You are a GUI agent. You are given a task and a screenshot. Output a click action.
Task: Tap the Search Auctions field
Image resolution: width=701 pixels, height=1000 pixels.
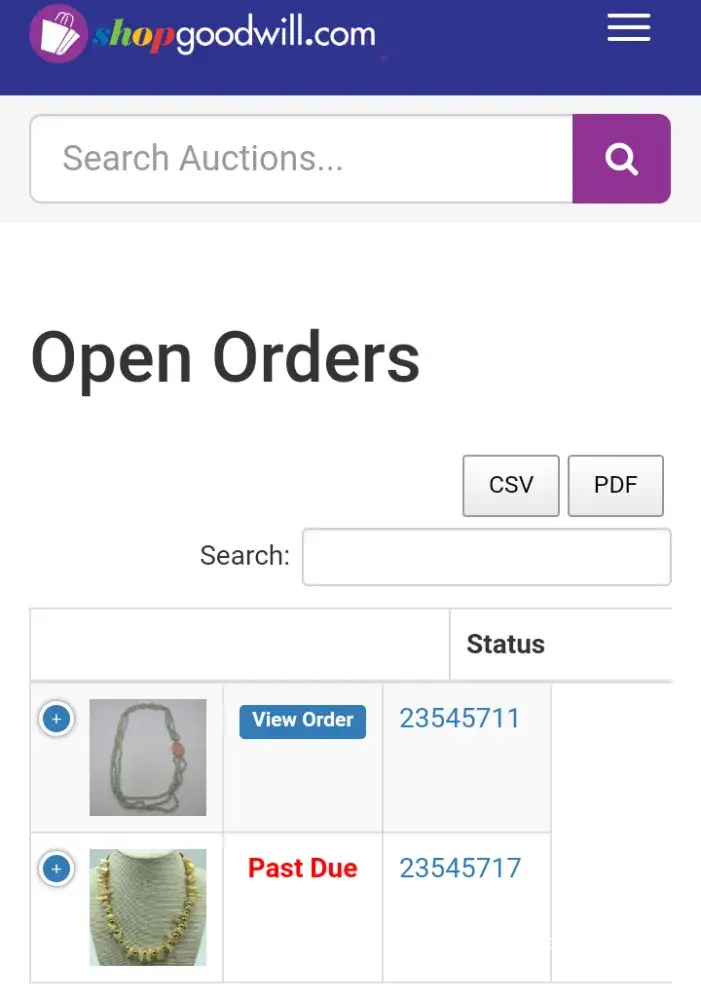click(301, 158)
